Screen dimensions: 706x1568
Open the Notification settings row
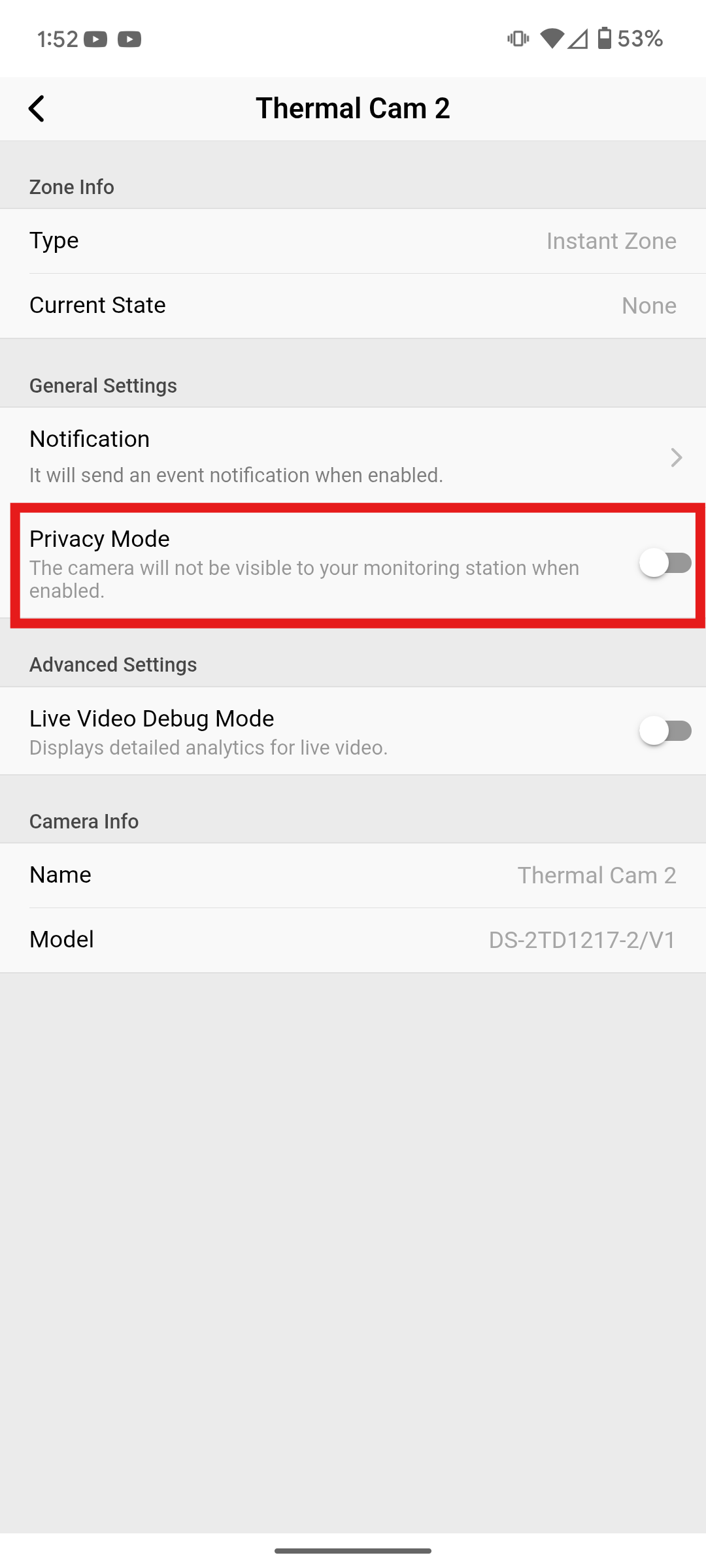pyautogui.click(x=353, y=456)
